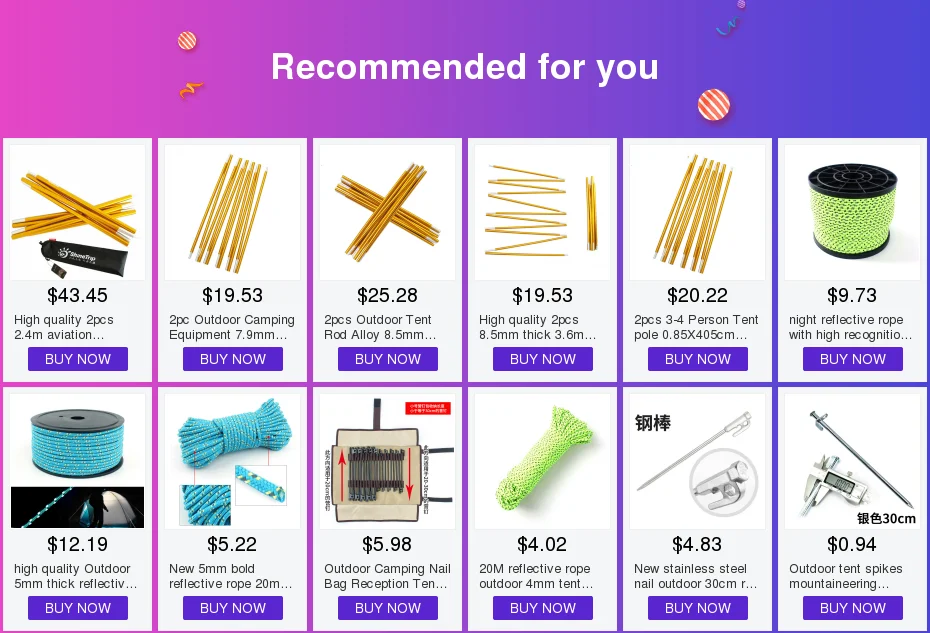Tap BUY NOW for the $4.02 20M rope
This screenshot has height=633, width=930.
(543, 608)
